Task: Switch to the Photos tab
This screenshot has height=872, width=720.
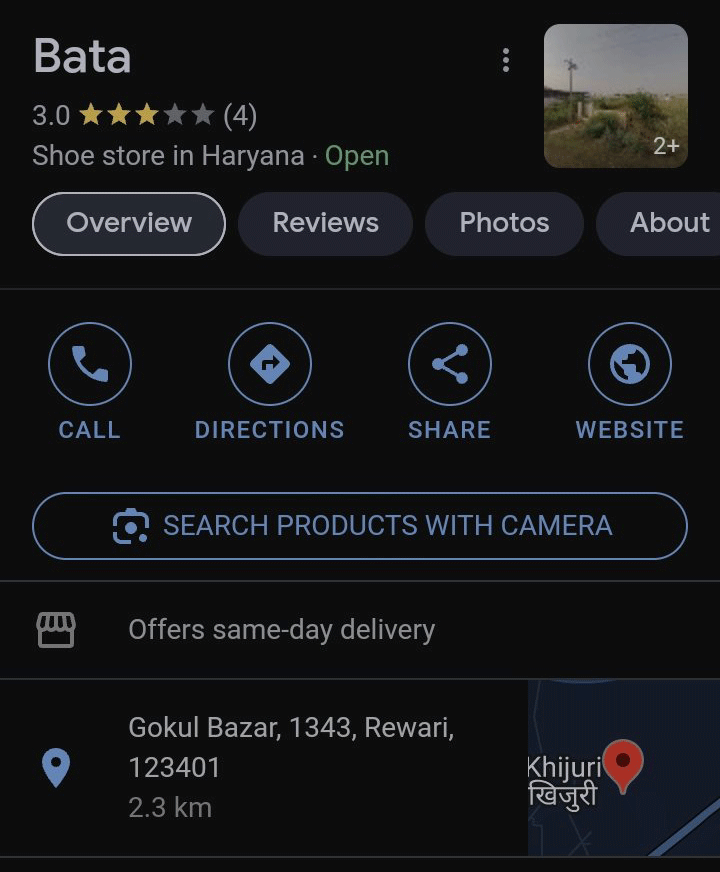Action: coord(504,223)
